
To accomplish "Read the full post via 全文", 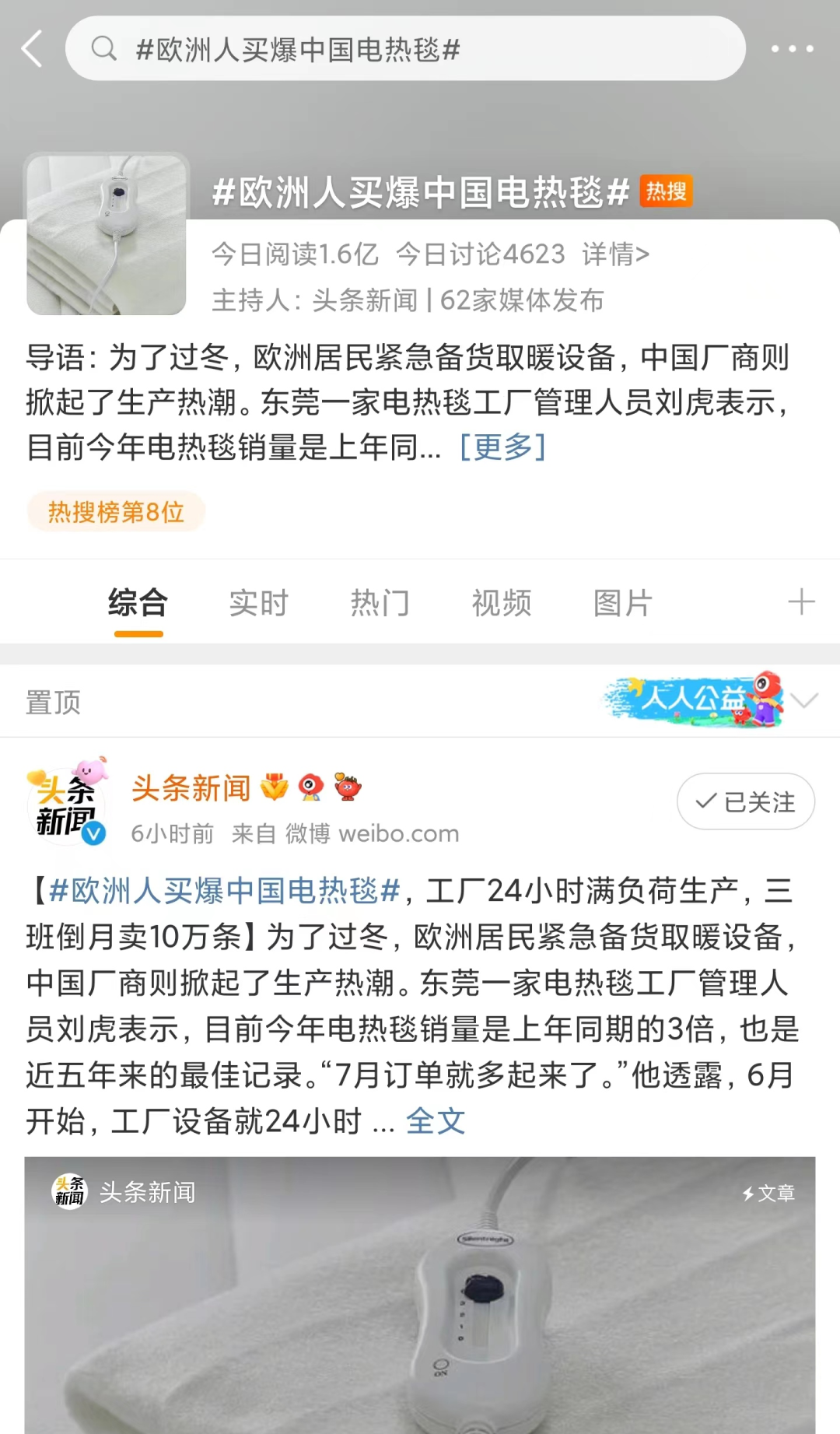I will point(436,1121).
